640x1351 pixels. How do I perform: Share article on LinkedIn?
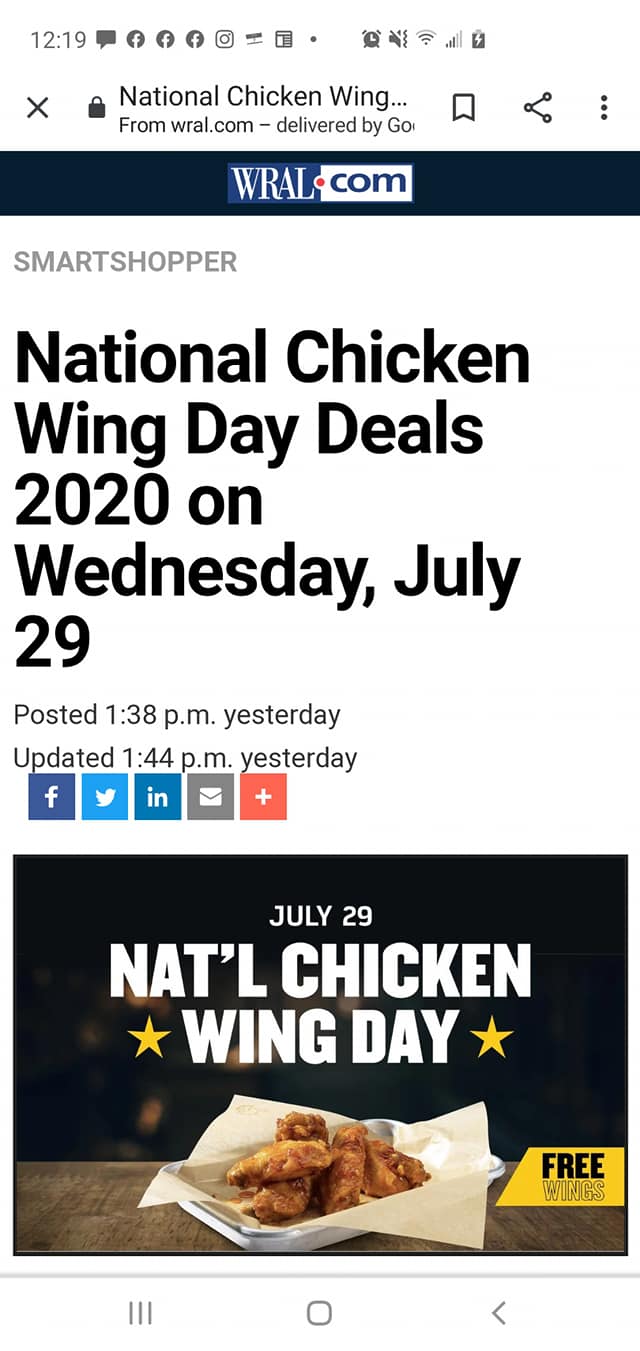158,797
